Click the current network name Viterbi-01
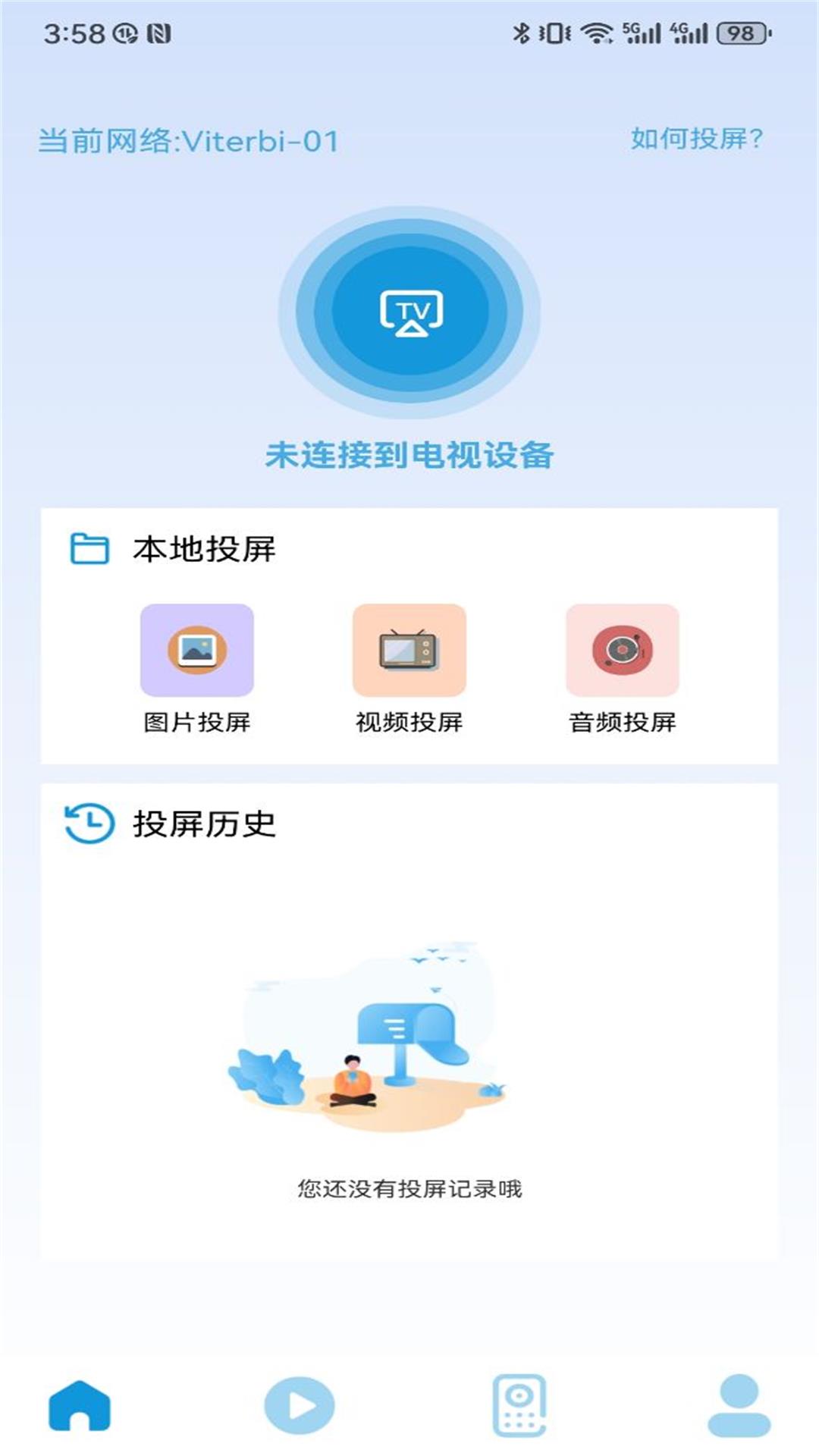The image size is (819, 1456). pyautogui.click(x=188, y=140)
